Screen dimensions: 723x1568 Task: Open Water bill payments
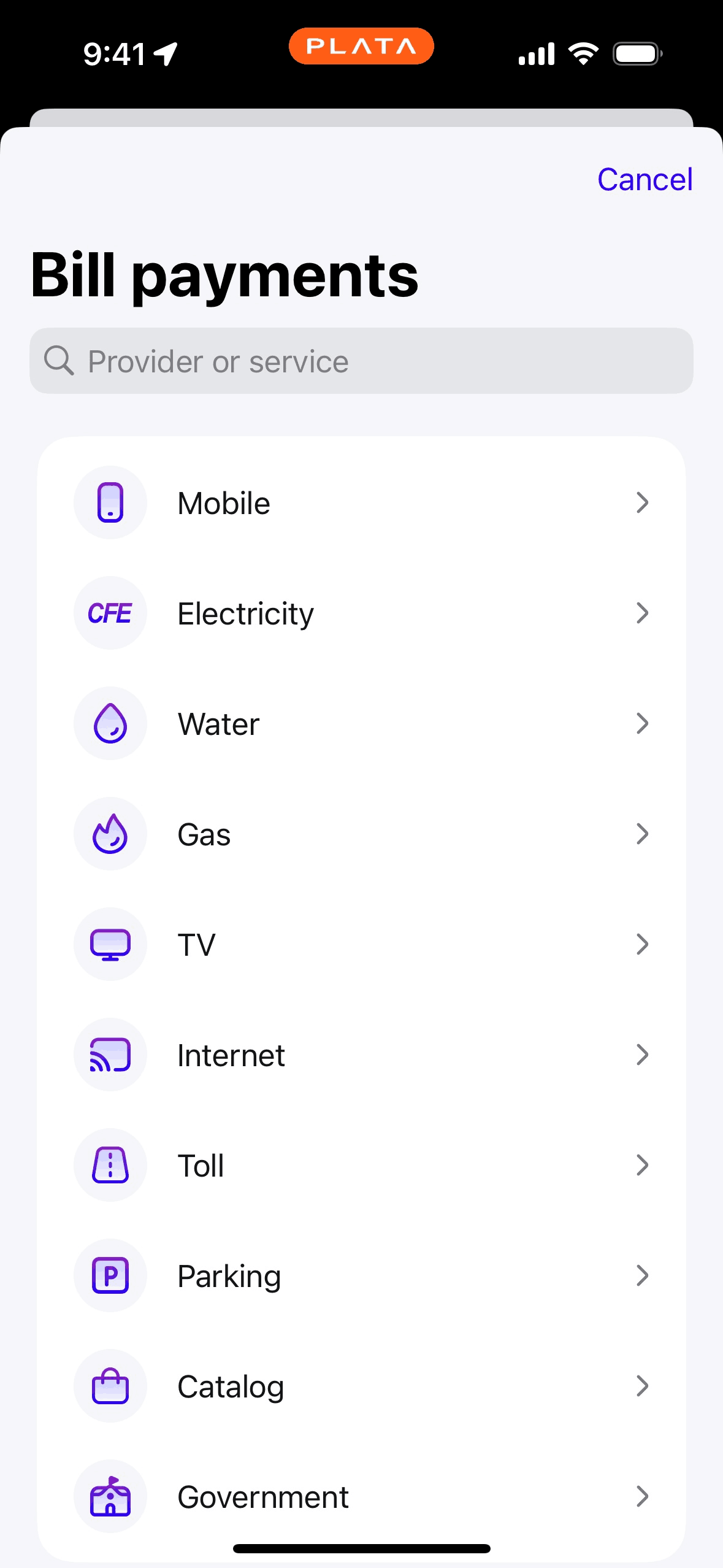[x=361, y=724]
